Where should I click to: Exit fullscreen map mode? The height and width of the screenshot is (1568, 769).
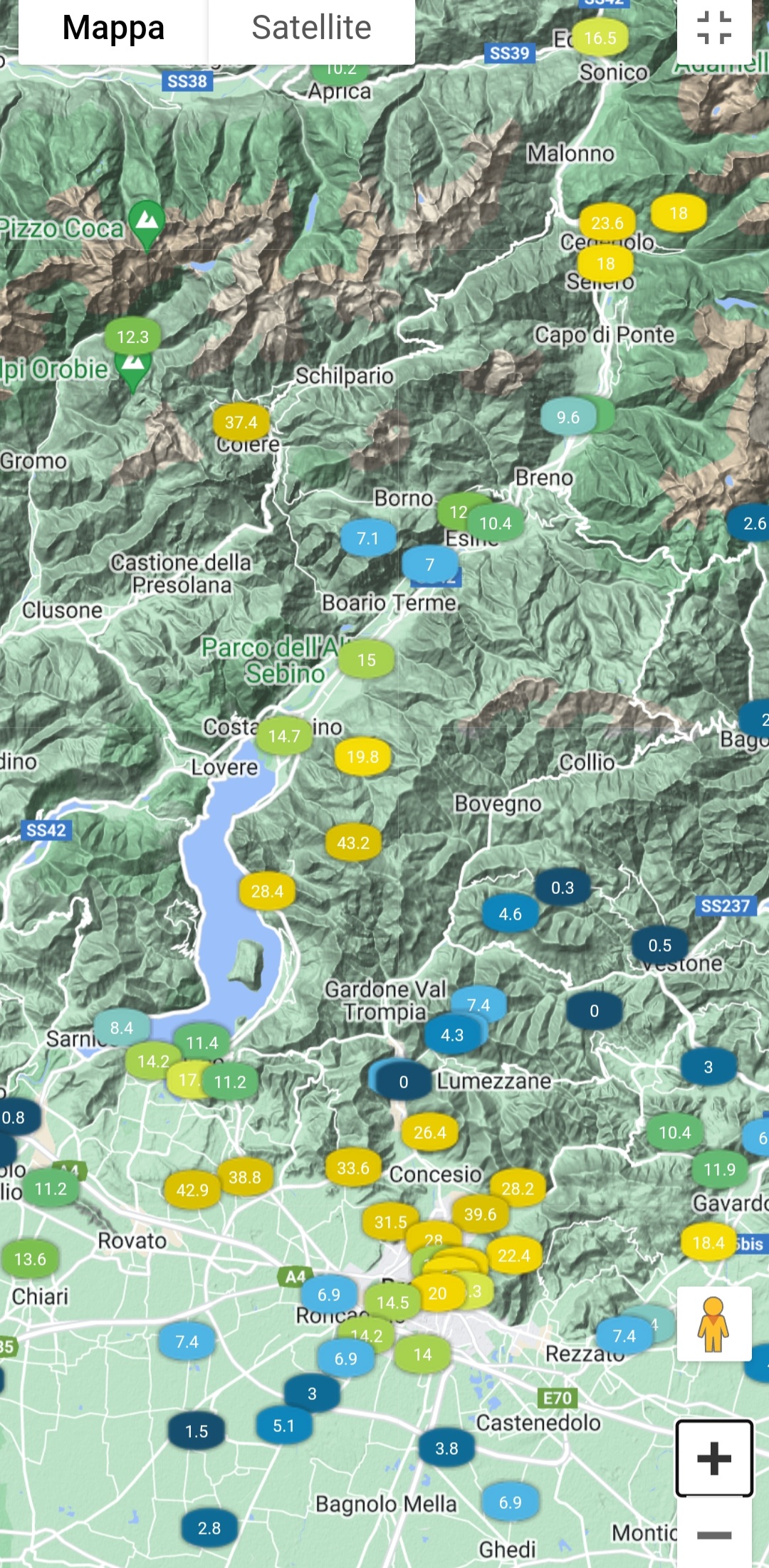(714, 28)
